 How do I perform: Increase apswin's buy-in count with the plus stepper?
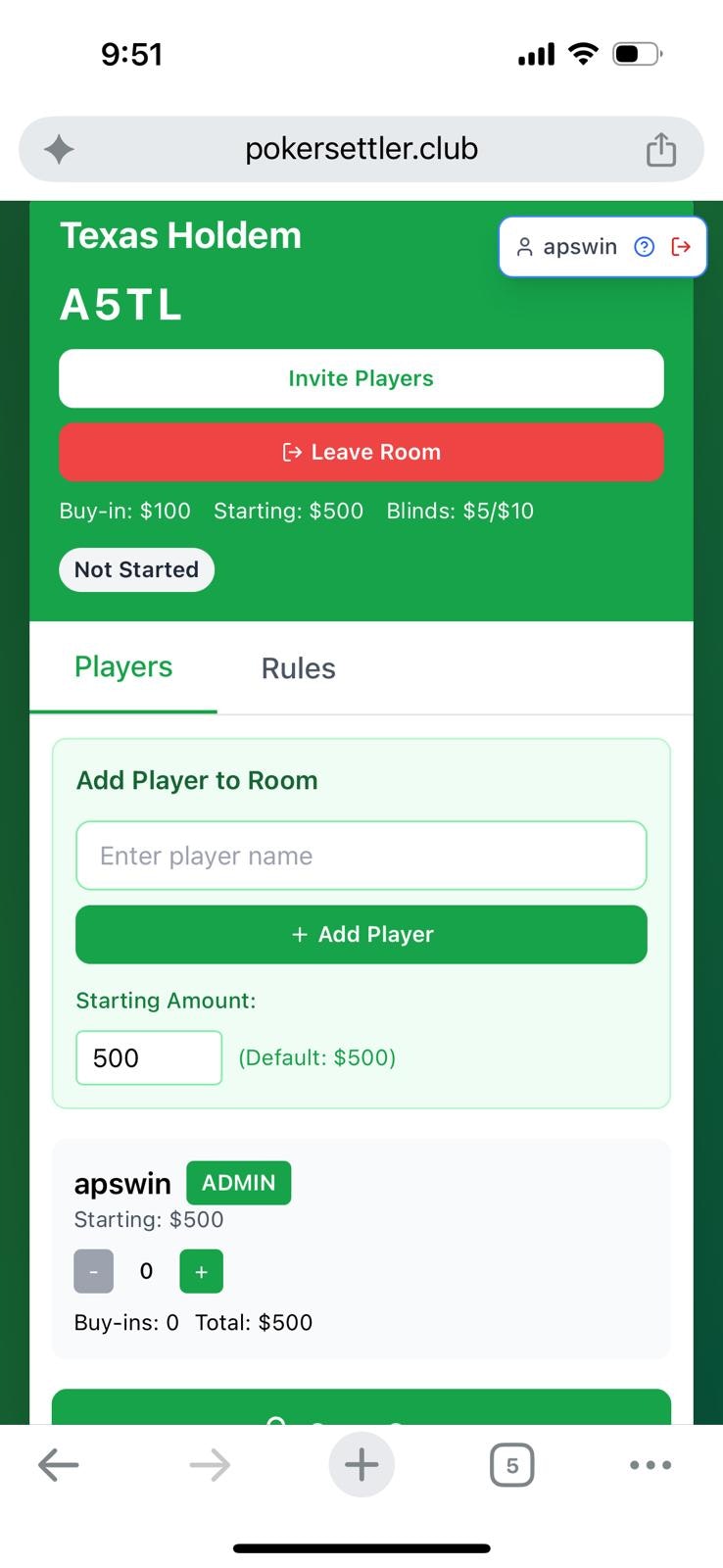coord(201,1271)
